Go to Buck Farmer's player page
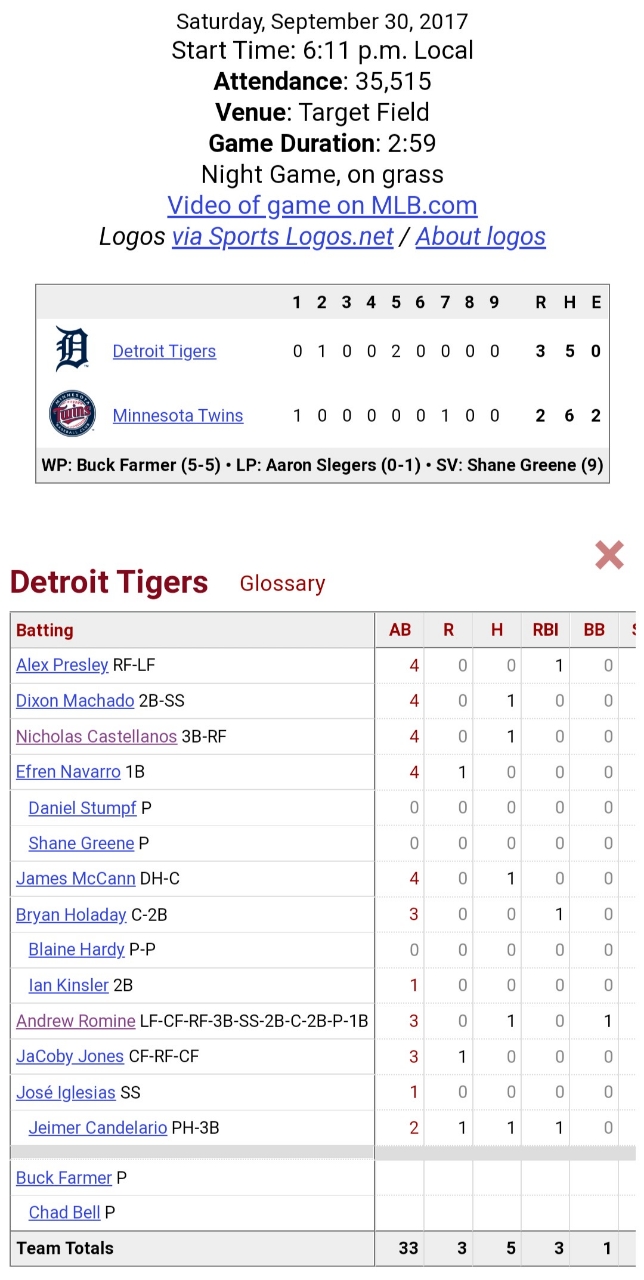 (x=64, y=1178)
